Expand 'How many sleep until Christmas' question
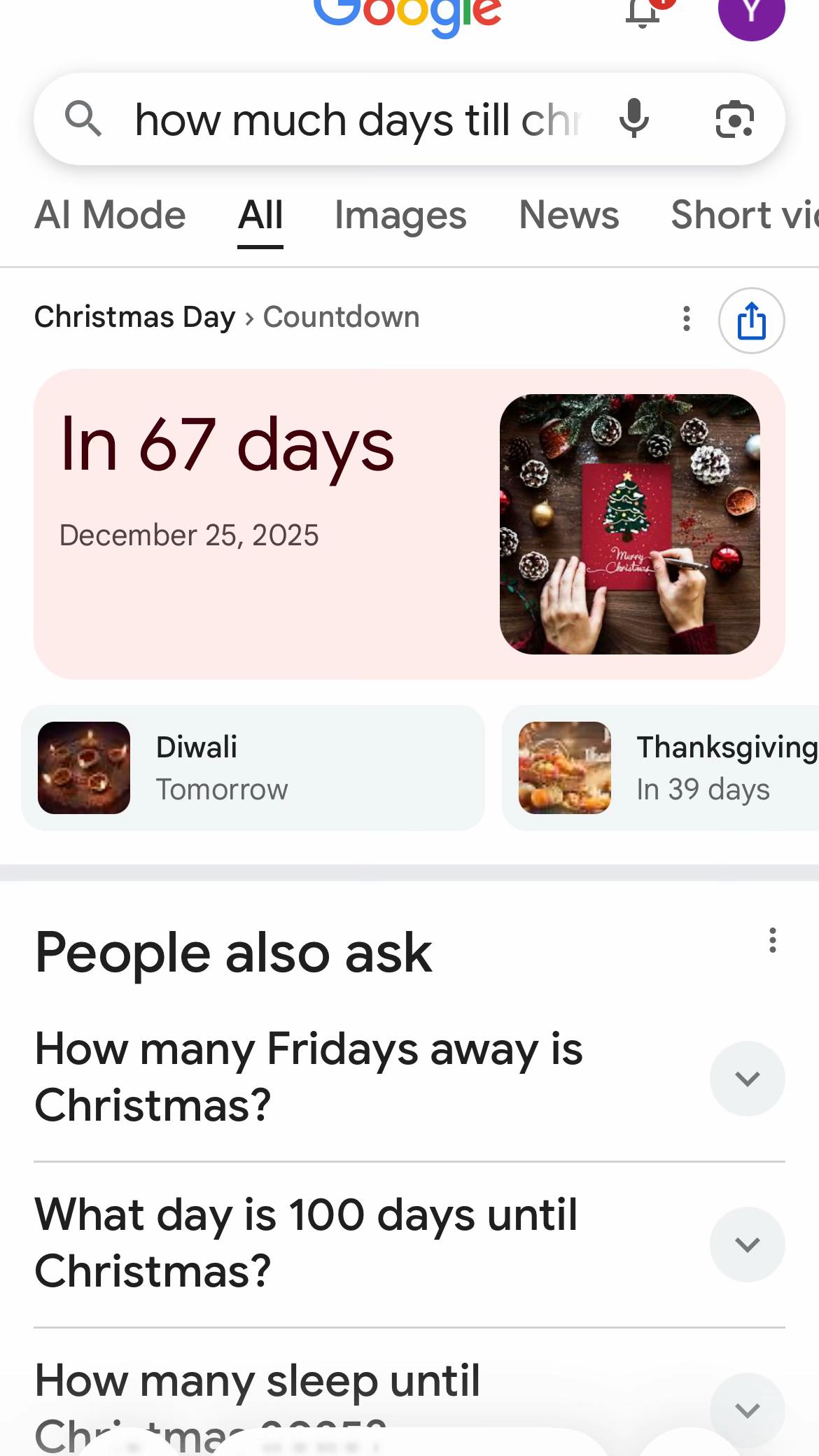The height and width of the screenshot is (1456, 819). click(x=747, y=1407)
